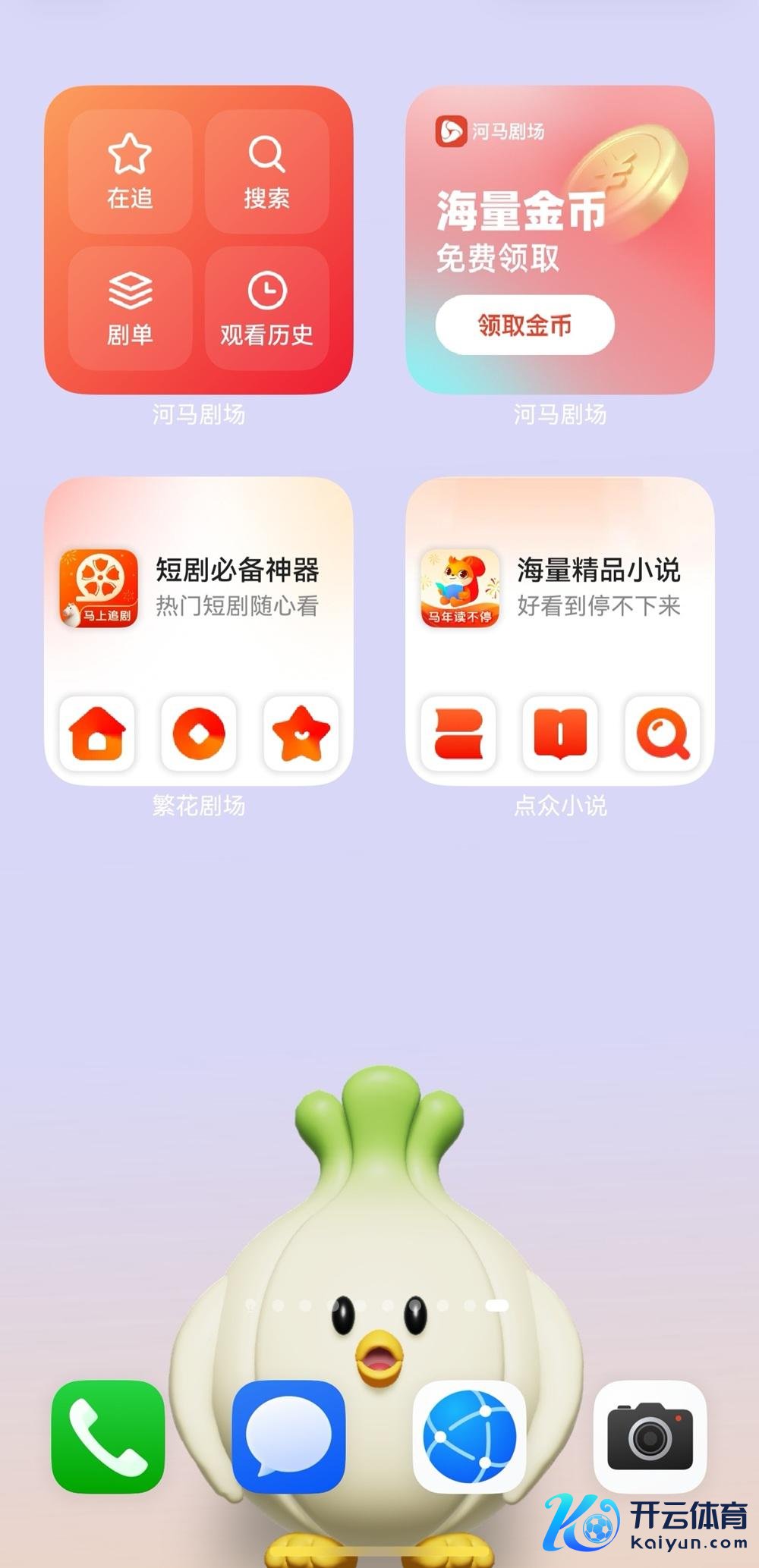Viewport: 759px width, 1568px height.
Task: Open the Camera app in dock
Action: pos(650,1436)
